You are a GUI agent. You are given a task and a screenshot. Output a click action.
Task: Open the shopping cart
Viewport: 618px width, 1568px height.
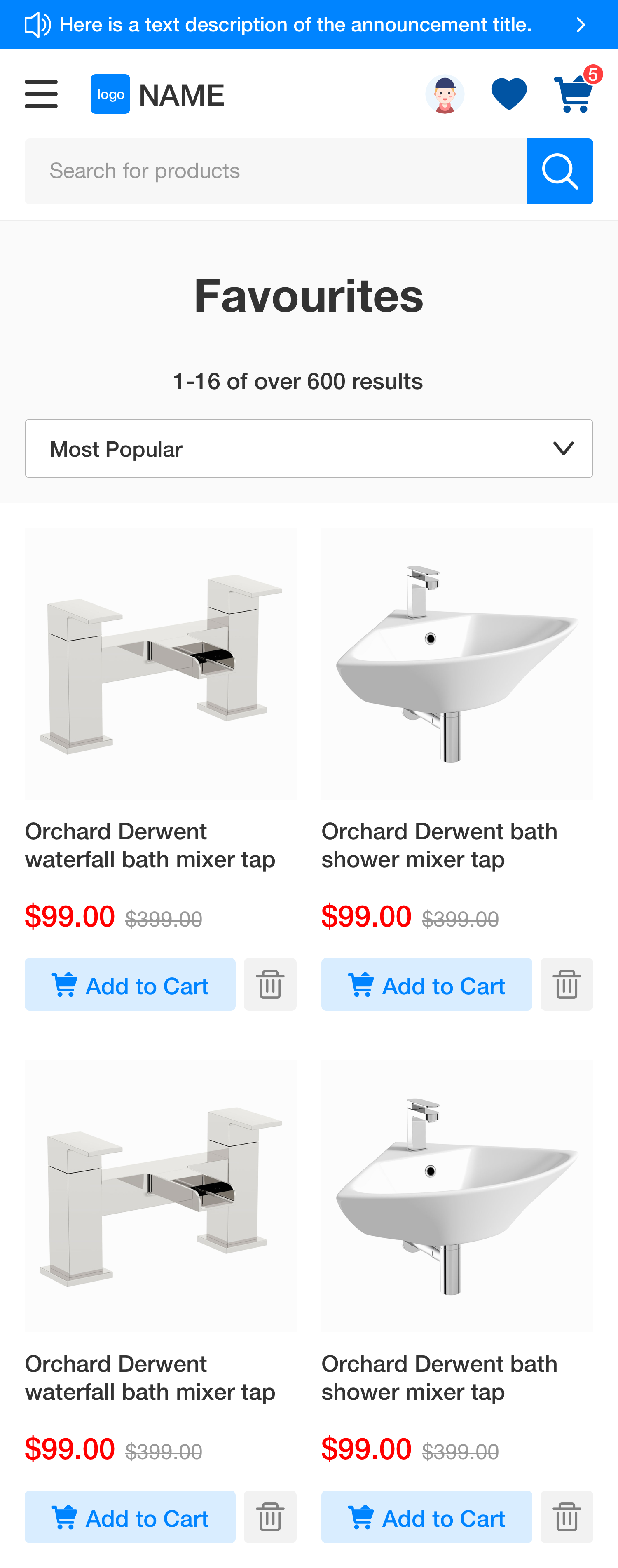(x=573, y=94)
